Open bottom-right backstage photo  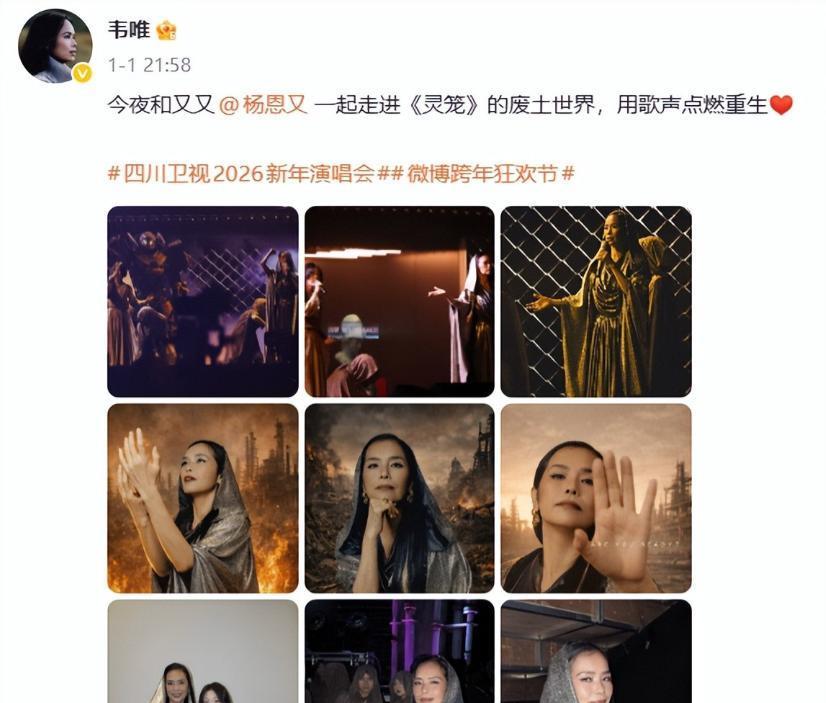595,650
